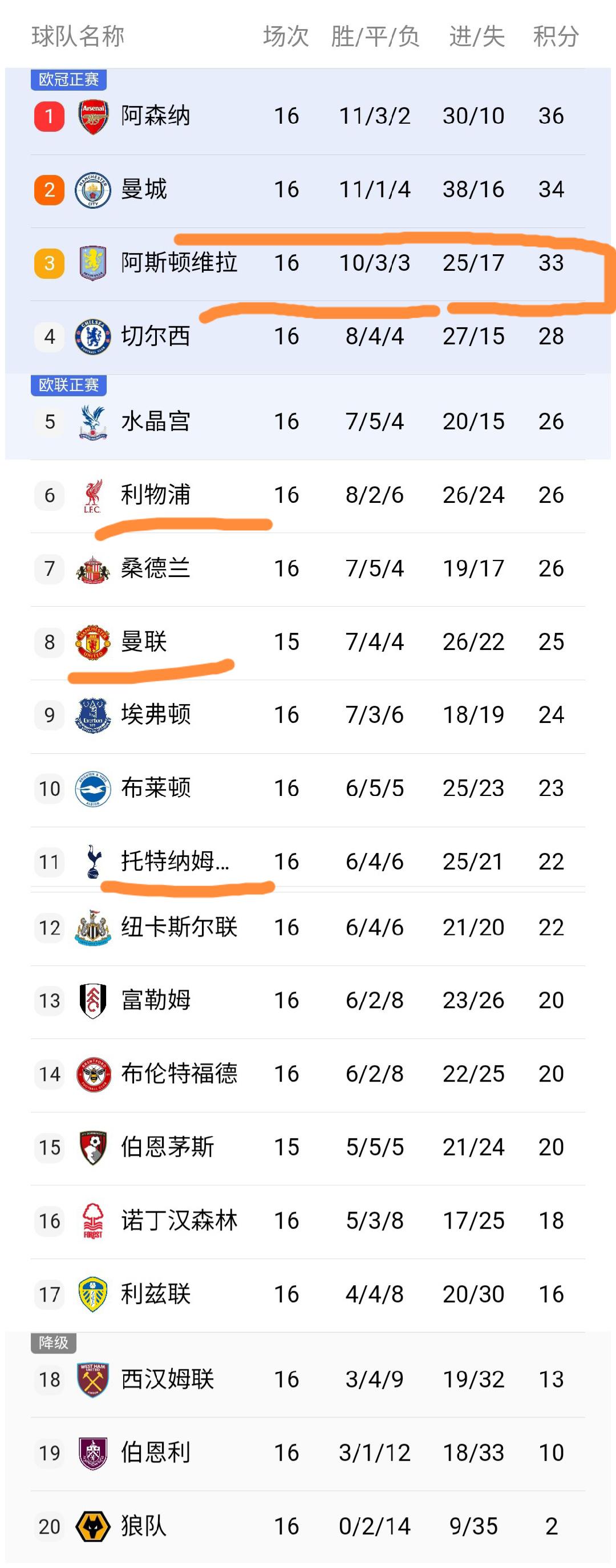Open the 托特纳姆 team row
This screenshot has height=1568, width=616.
[x=175, y=862]
